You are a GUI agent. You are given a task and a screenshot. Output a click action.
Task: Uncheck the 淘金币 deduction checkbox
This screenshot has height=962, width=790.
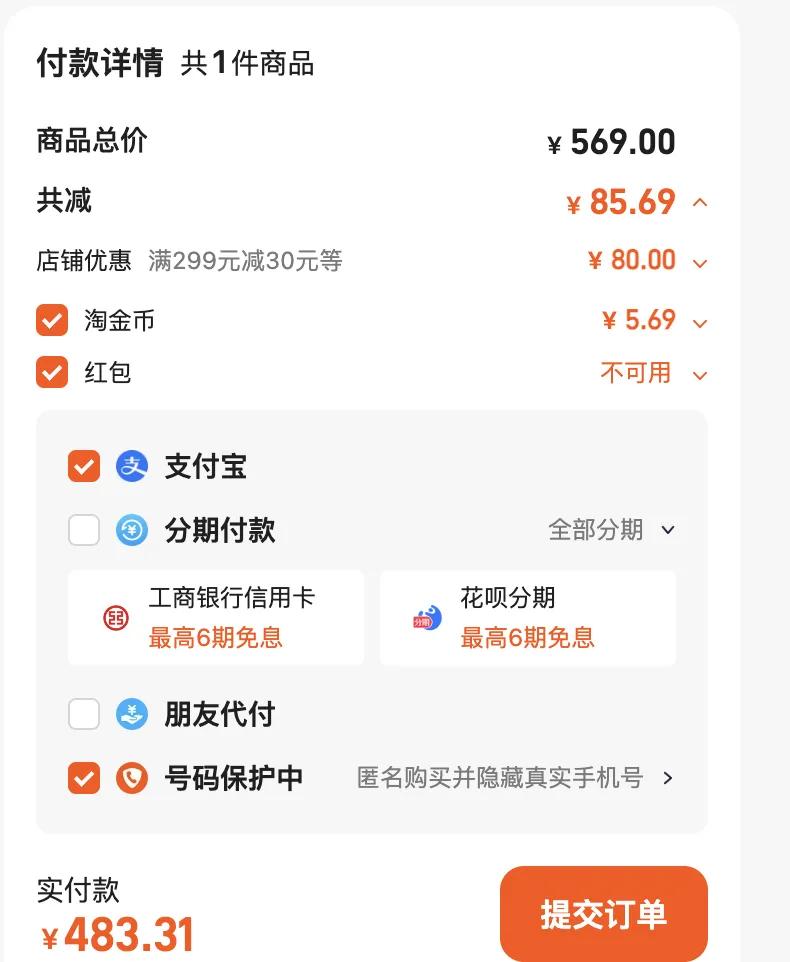point(52,320)
